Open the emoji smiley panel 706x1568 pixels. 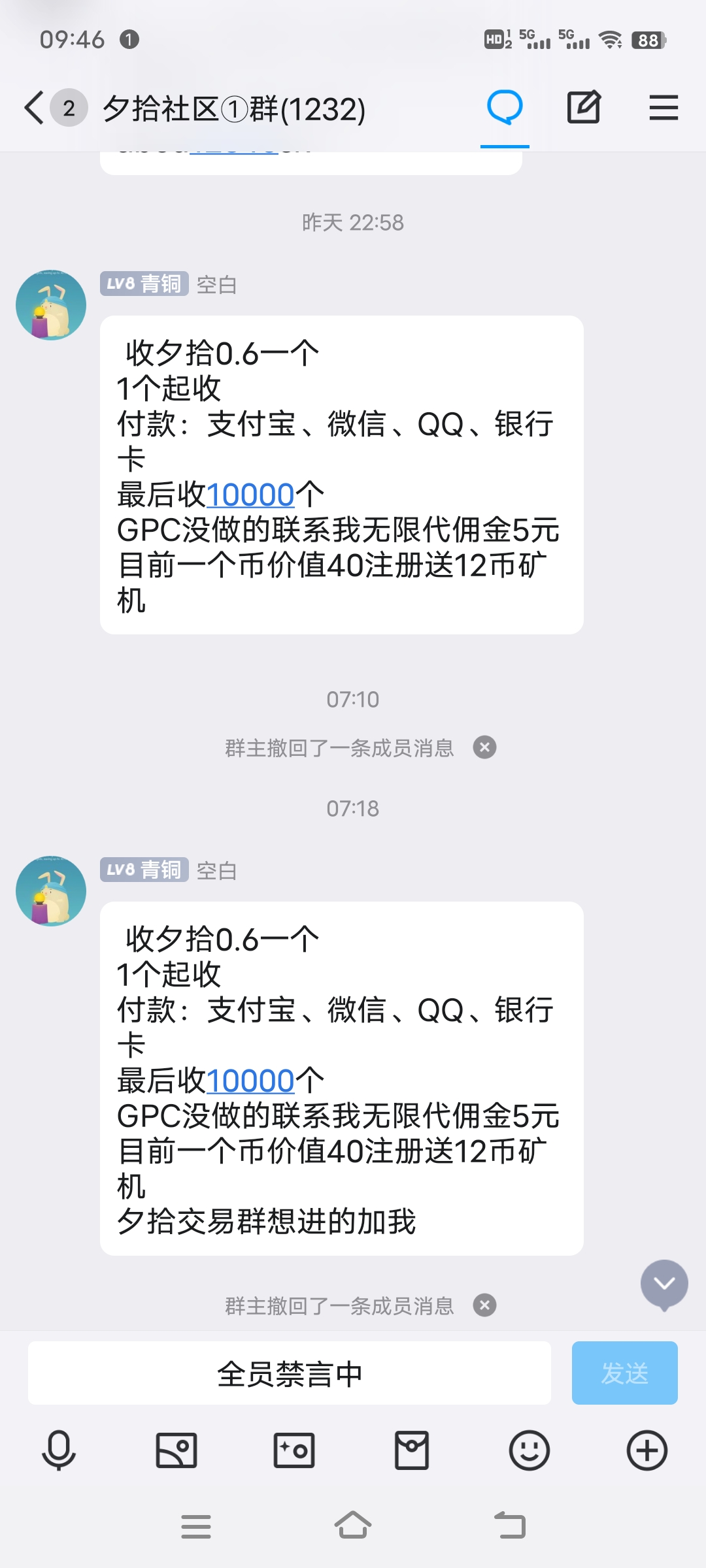coord(529,1450)
